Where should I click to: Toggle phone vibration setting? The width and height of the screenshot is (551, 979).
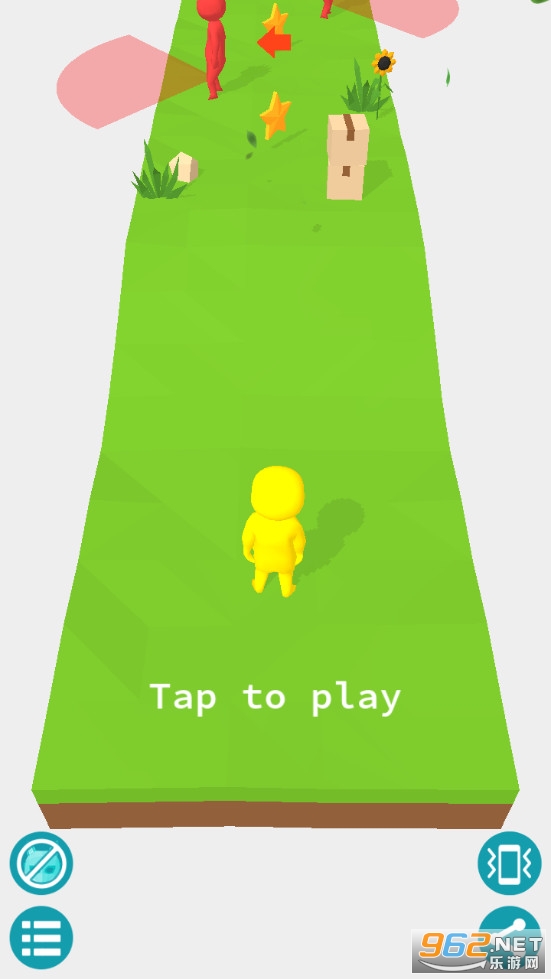point(509,863)
